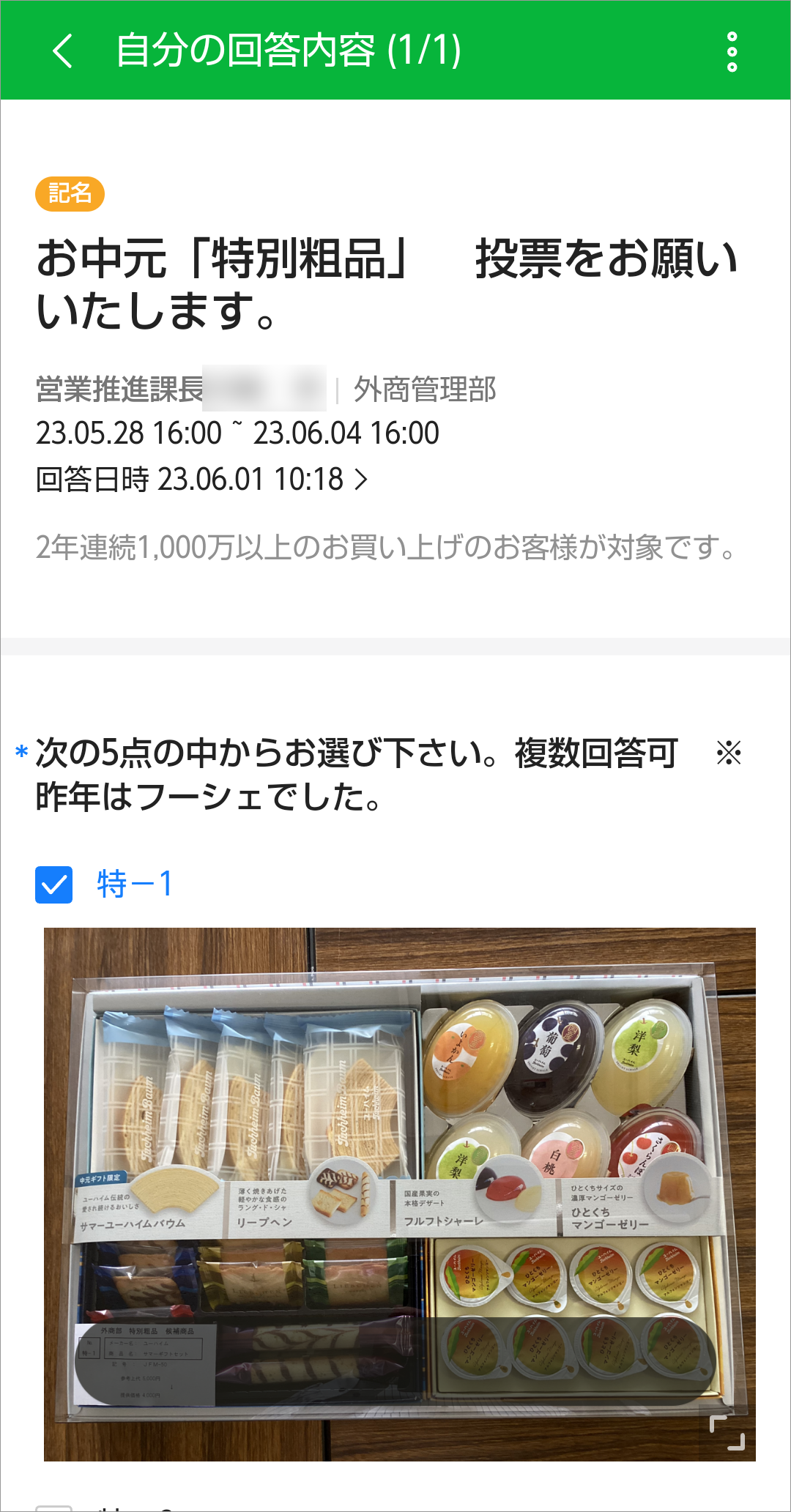Open the three-dot overflow menu
The image size is (791, 1512).
pyautogui.click(x=731, y=51)
